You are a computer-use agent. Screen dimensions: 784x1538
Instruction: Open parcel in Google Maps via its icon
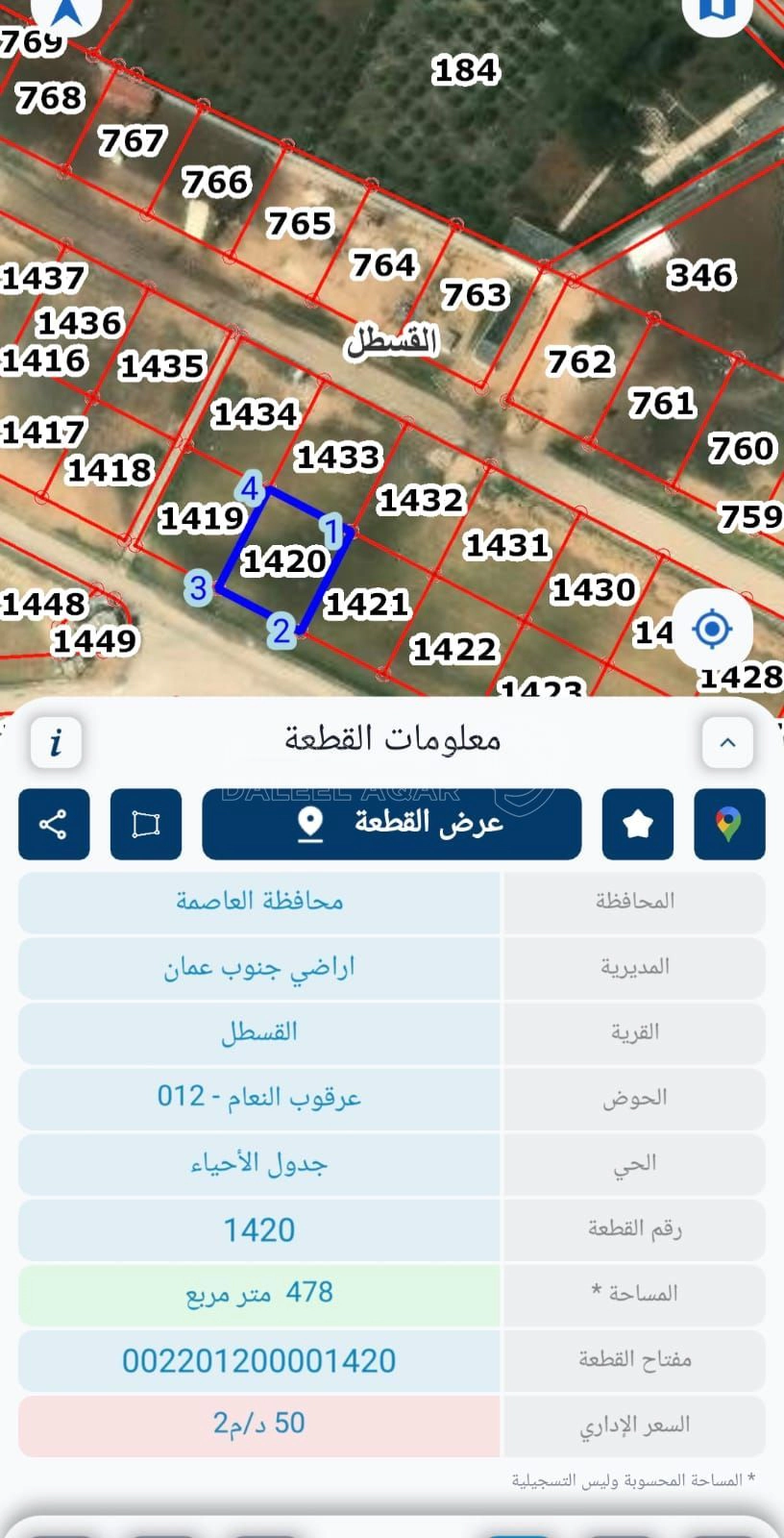pos(729,824)
